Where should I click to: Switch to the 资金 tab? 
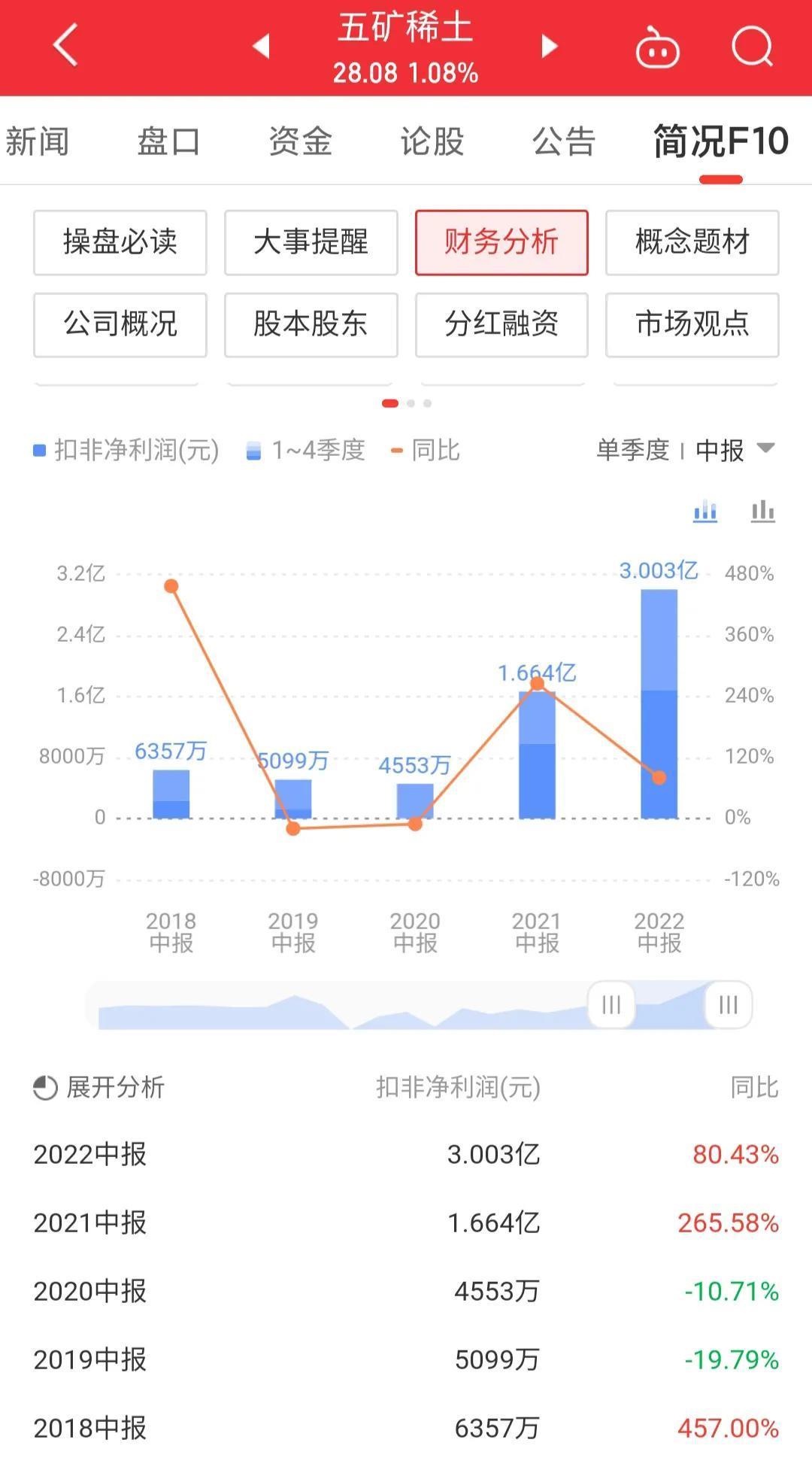click(300, 141)
